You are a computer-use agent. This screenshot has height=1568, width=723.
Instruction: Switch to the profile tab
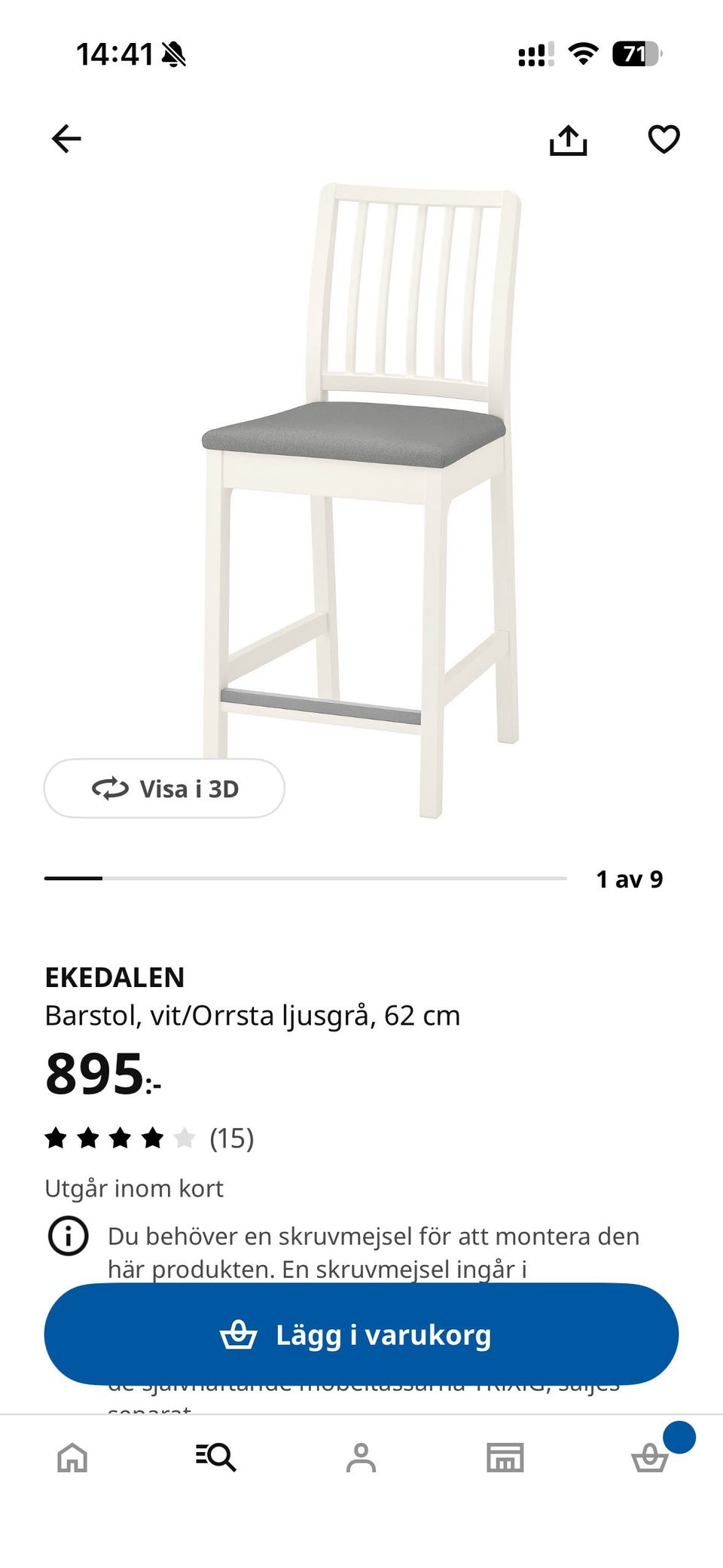[361, 1457]
